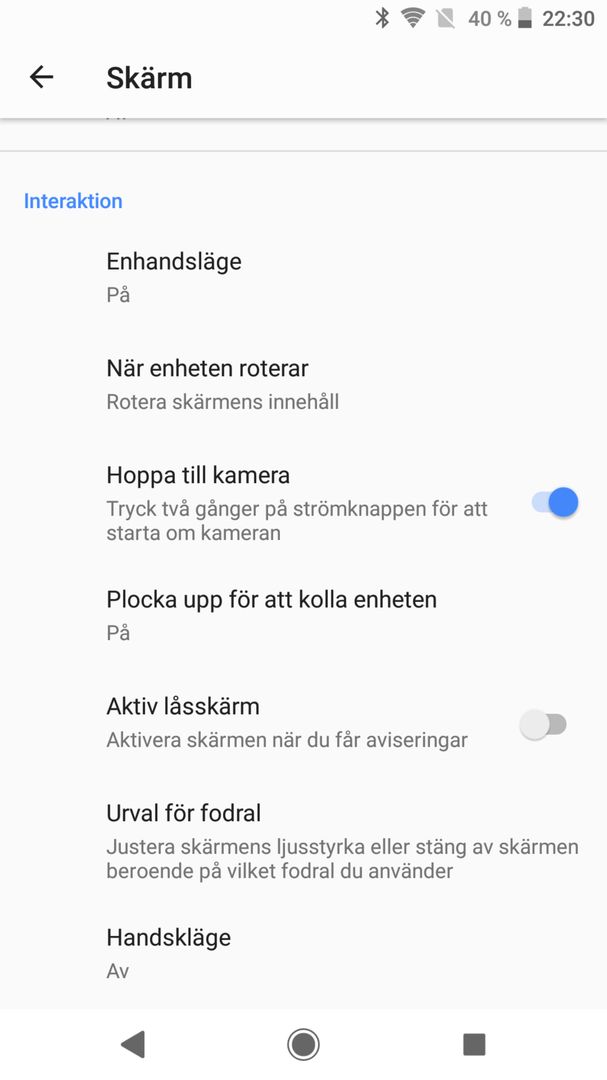Open Urval för fodral settings
The height and width of the screenshot is (1080, 607).
pyautogui.click(x=303, y=839)
